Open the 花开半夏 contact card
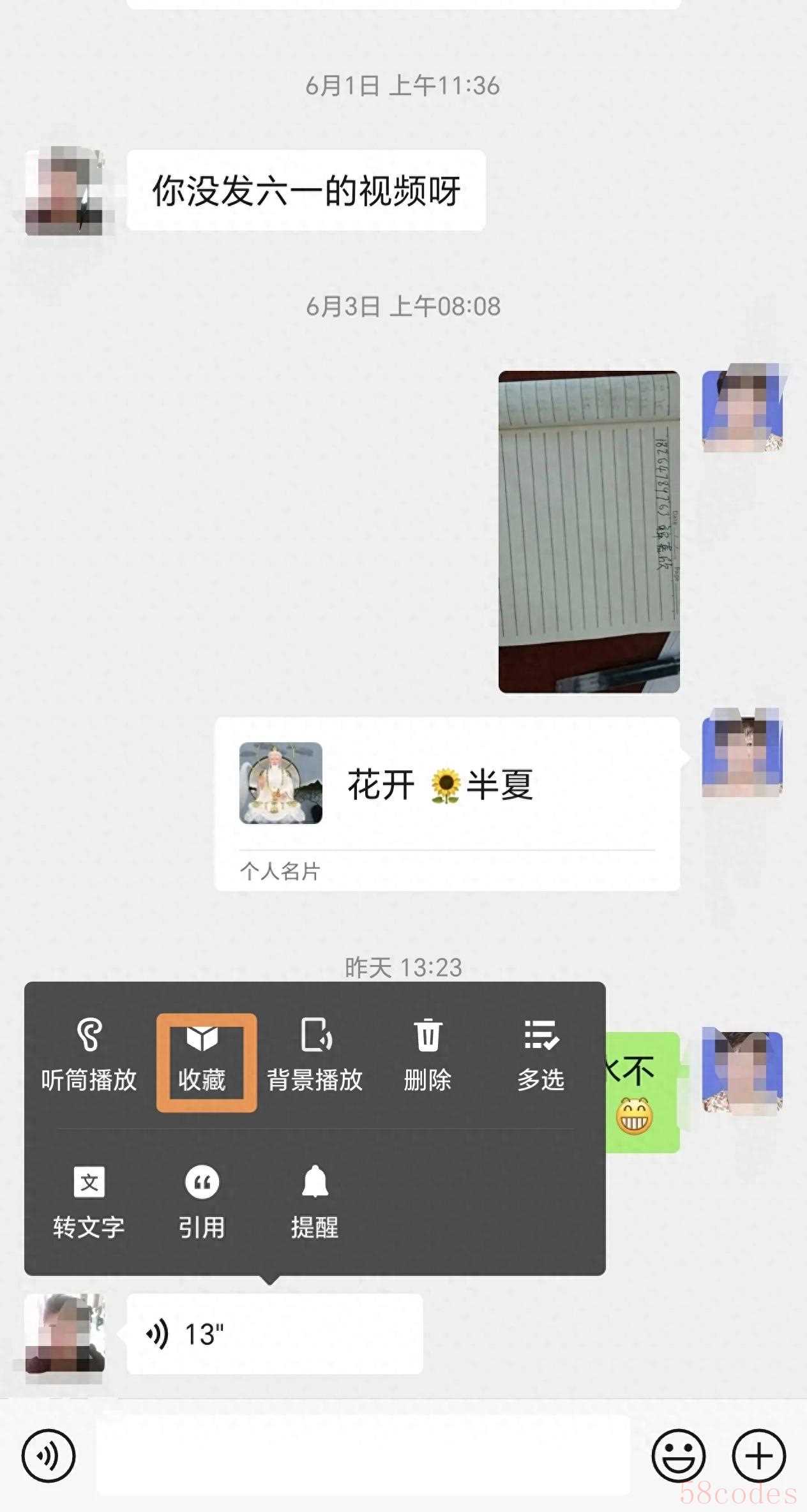Image resolution: width=807 pixels, height=1512 pixels. click(x=447, y=803)
